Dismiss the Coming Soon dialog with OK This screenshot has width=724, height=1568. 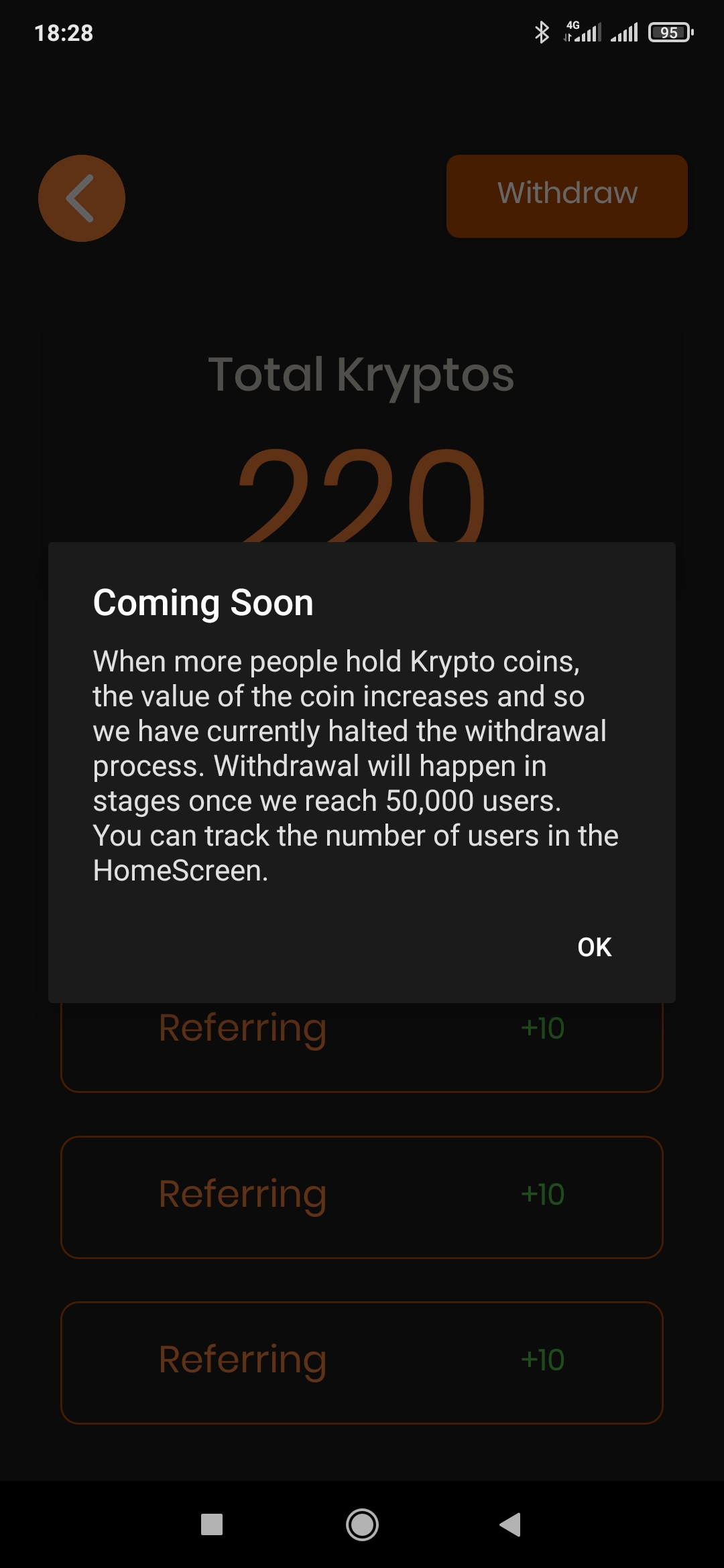click(x=594, y=947)
